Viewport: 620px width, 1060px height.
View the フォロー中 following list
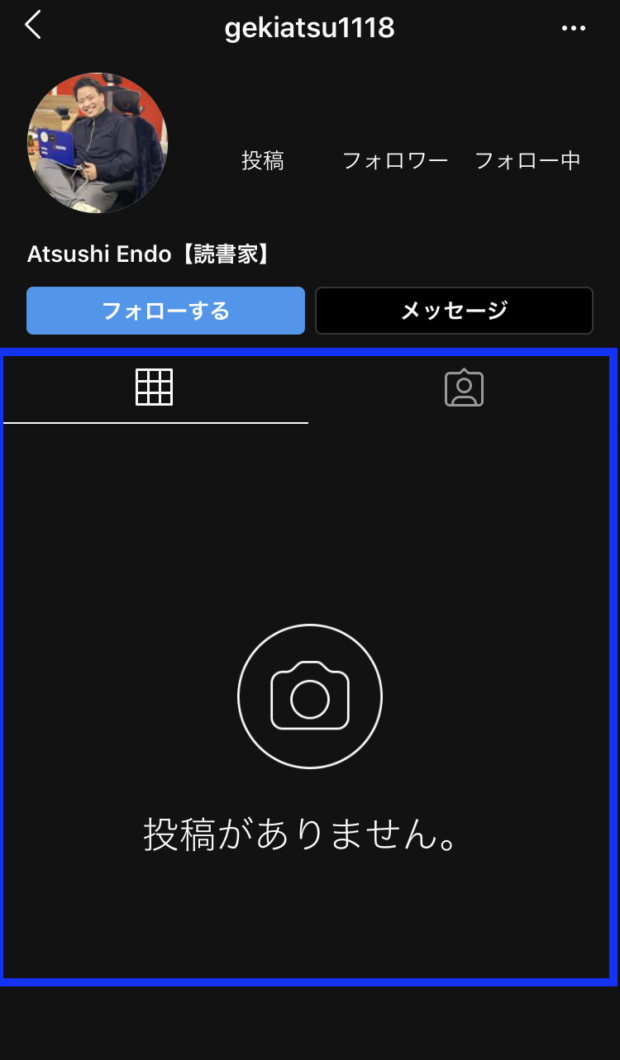[x=527, y=160]
